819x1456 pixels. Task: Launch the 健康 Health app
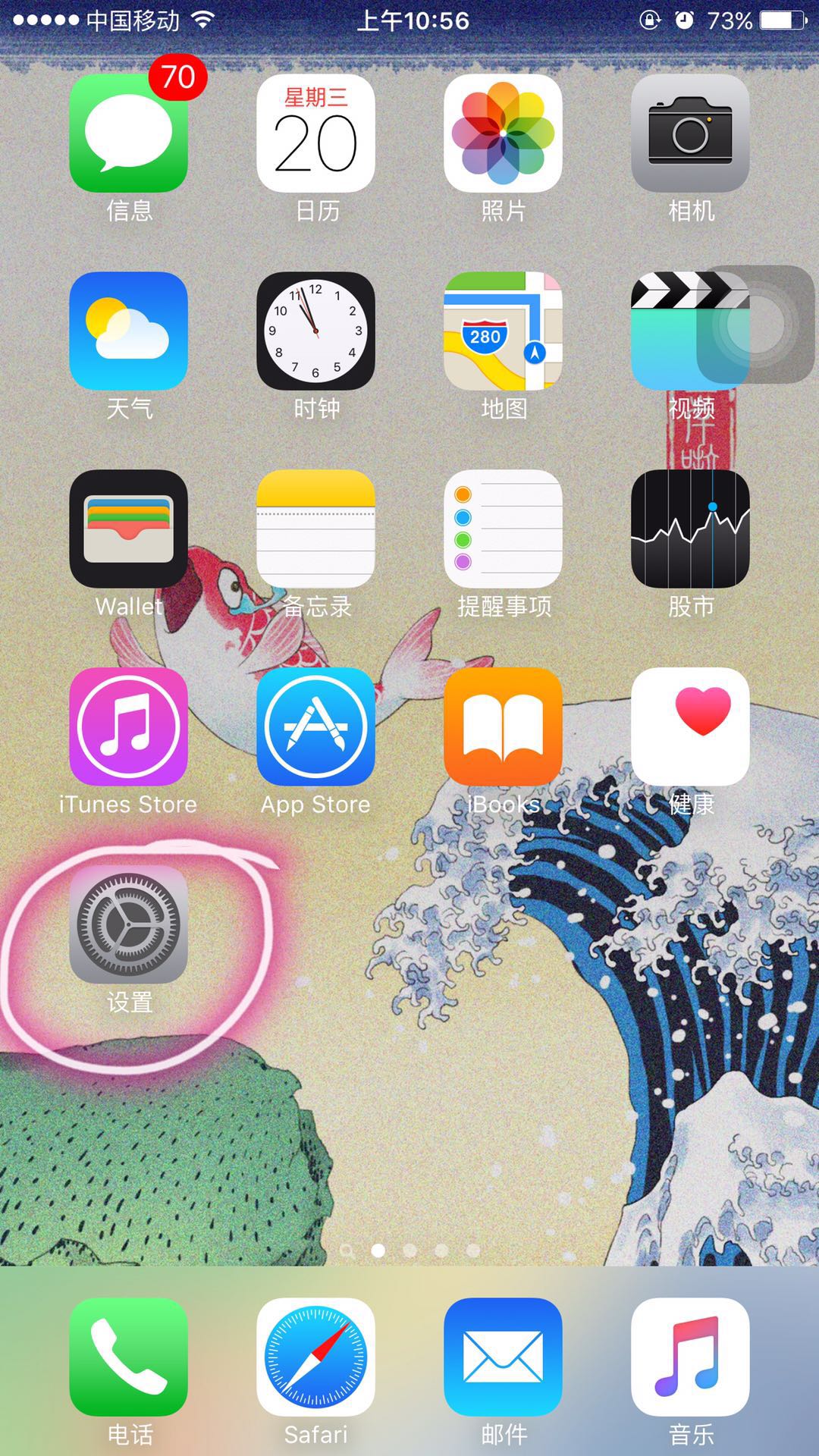click(690, 727)
